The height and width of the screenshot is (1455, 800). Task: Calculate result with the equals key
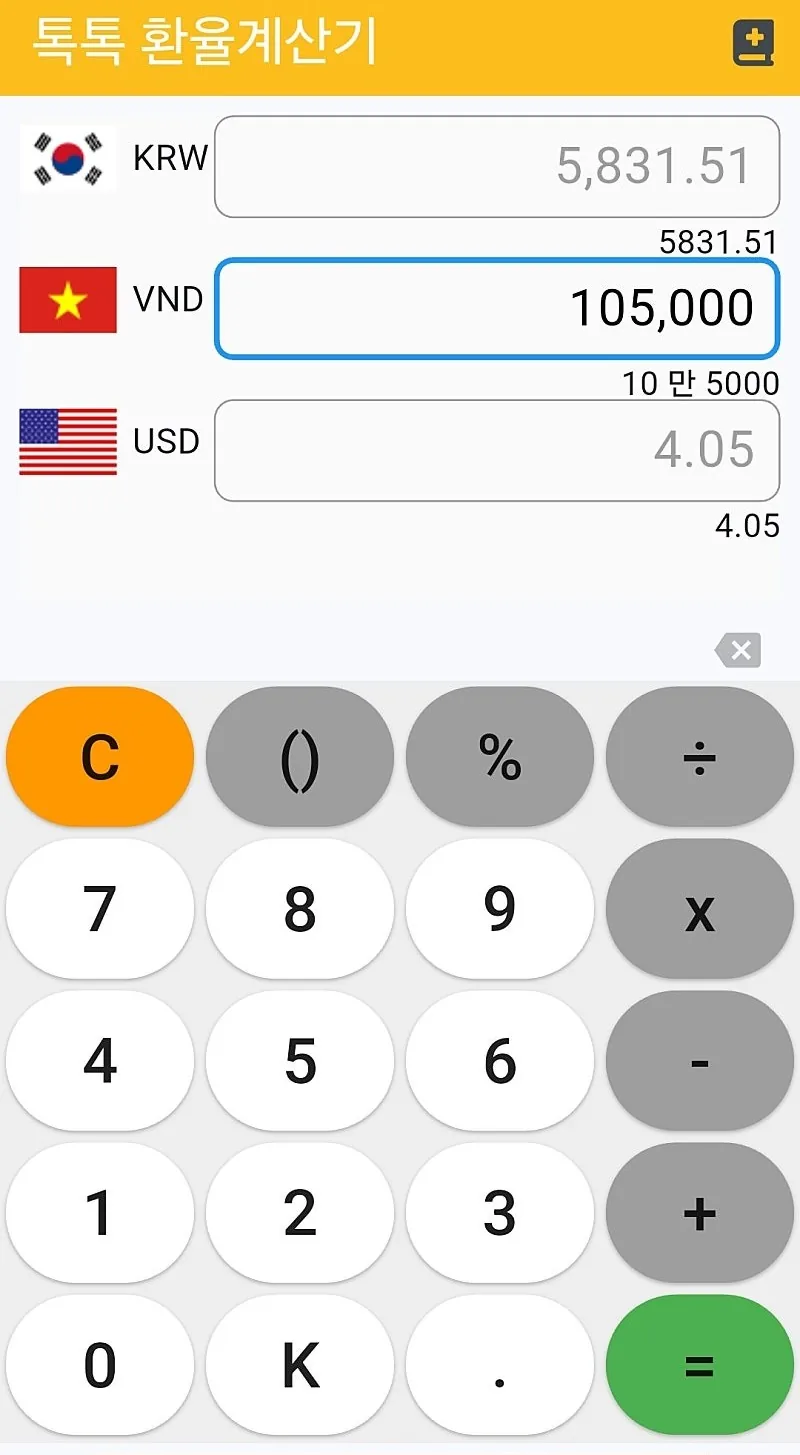tap(700, 1365)
